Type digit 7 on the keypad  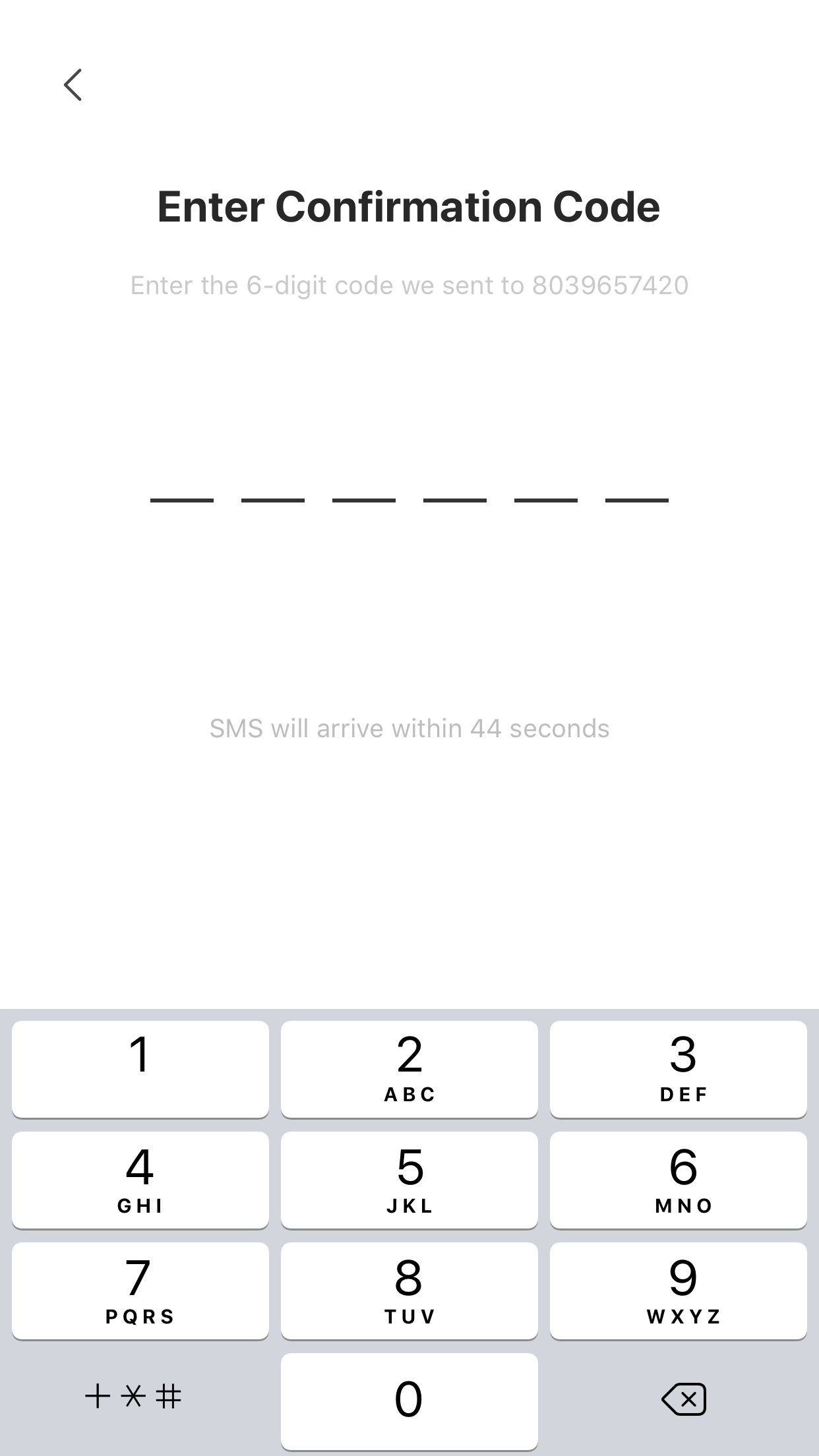tap(140, 1290)
